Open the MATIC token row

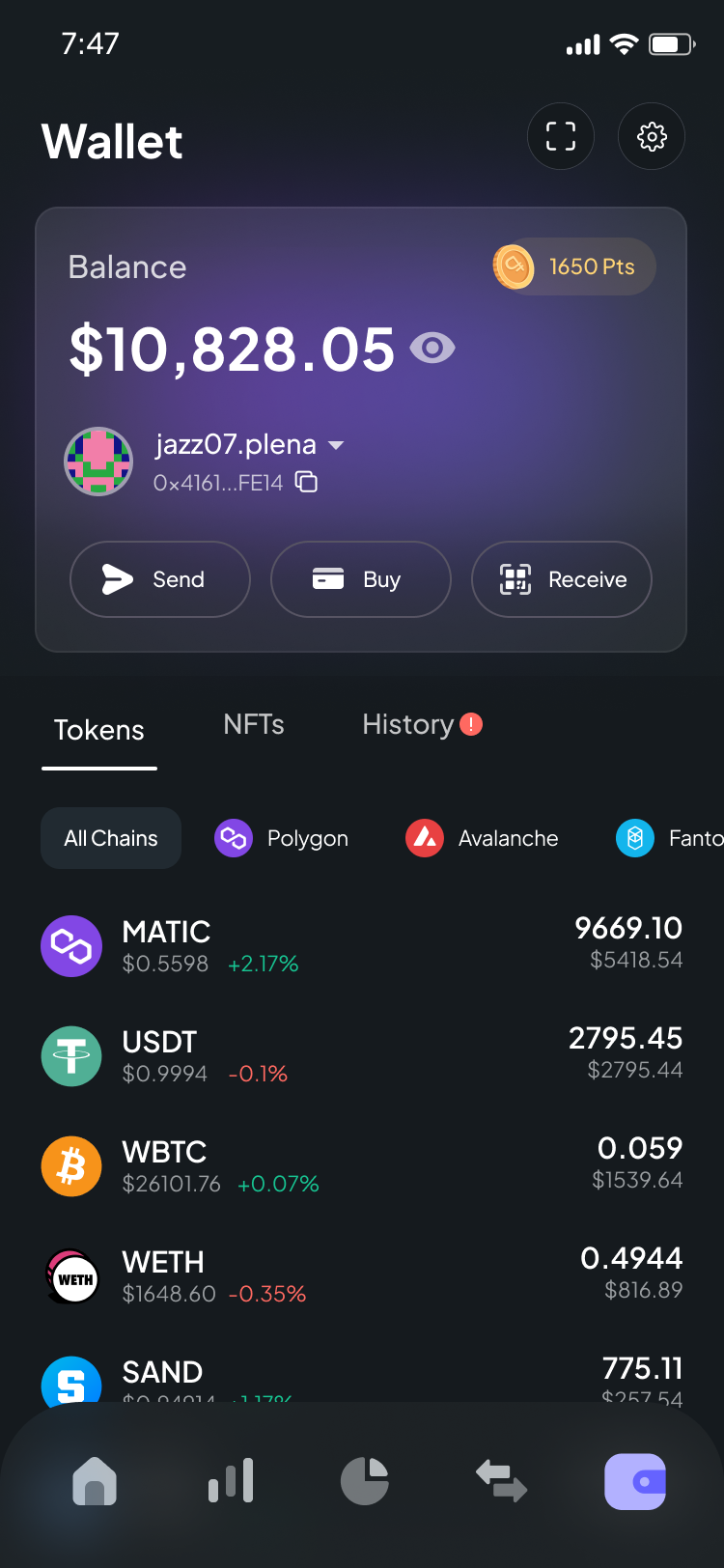[362, 946]
